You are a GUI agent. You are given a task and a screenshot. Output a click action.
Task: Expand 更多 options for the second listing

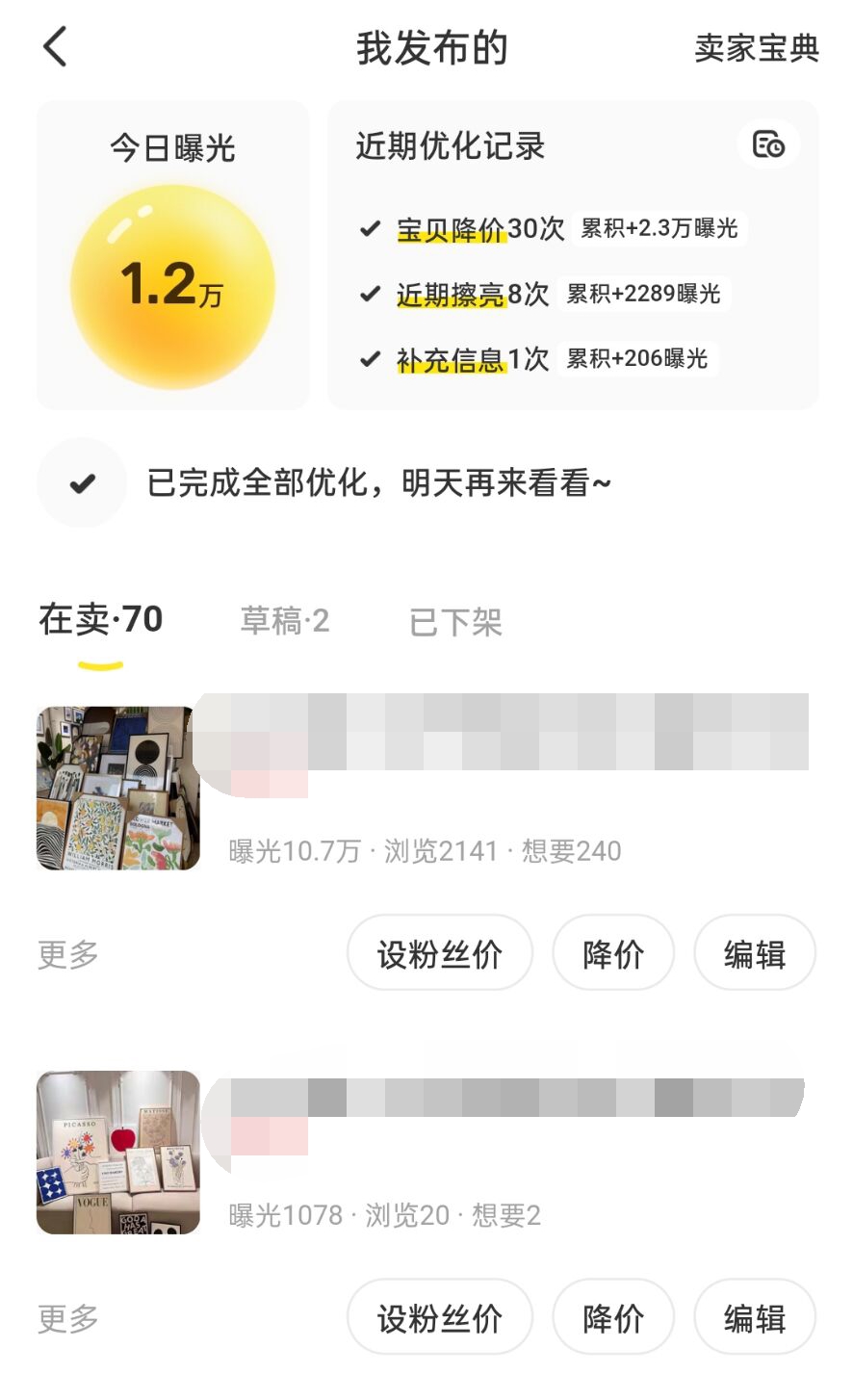(x=65, y=1318)
